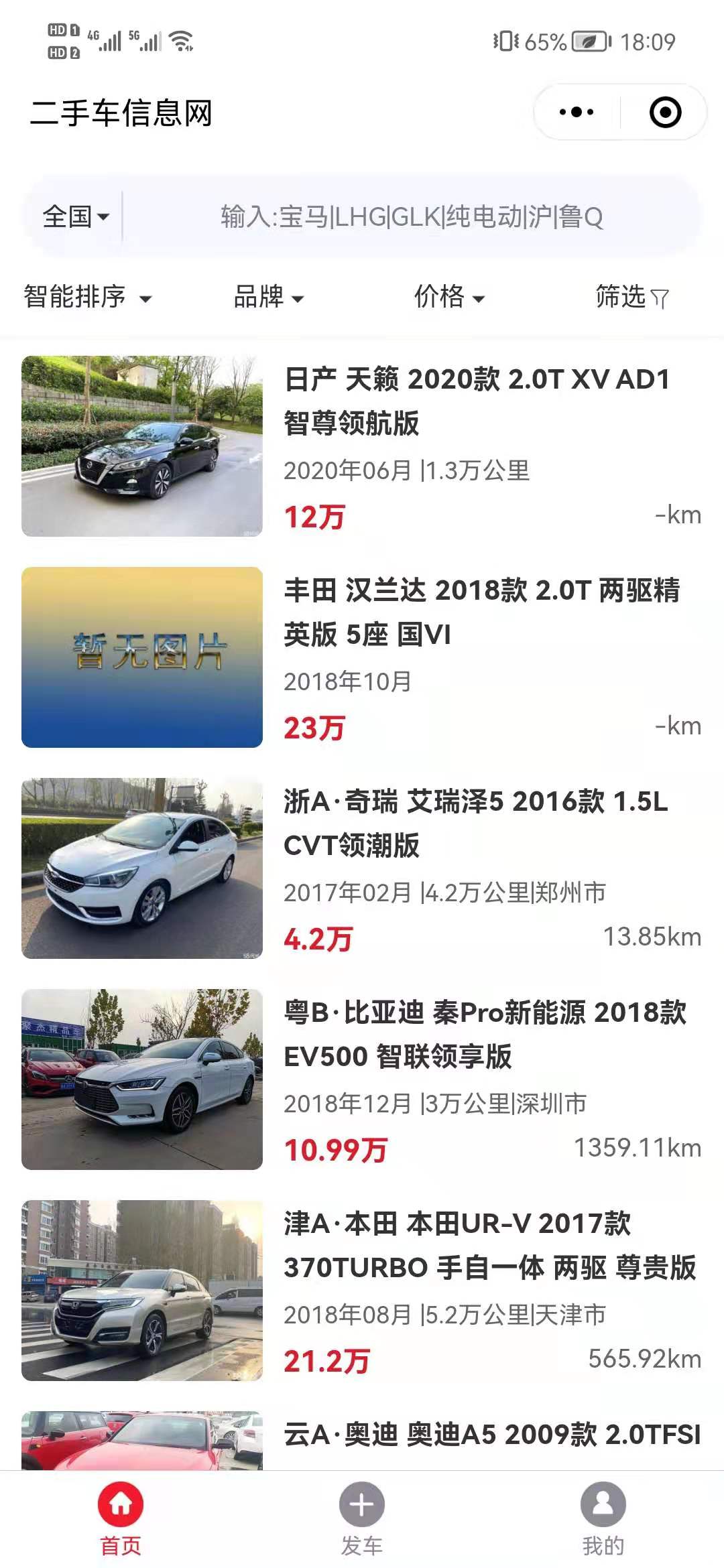This screenshot has width=724, height=1568.
Task: Open the 筛选 filter panel
Action: point(631,297)
